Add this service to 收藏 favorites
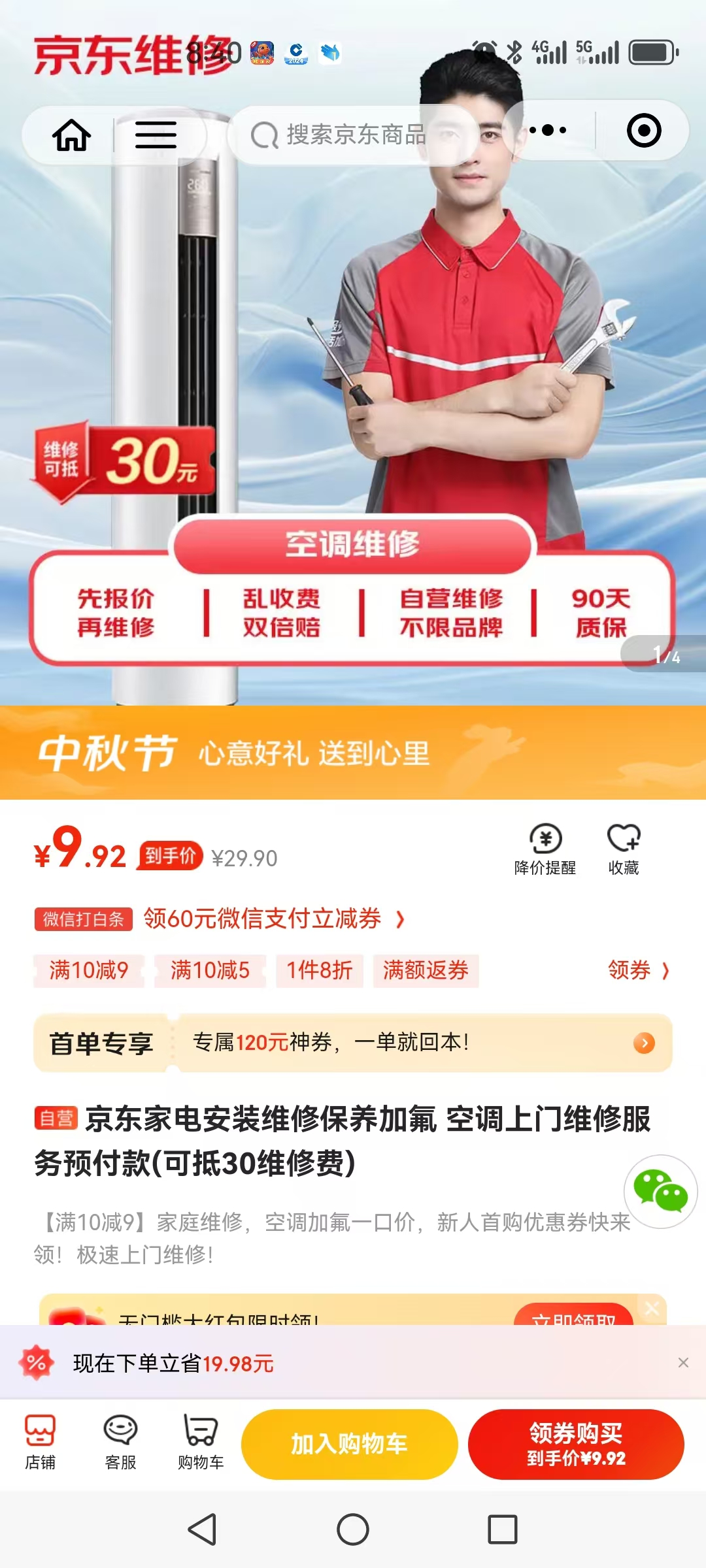Image resolution: width=706 pixels, height=1568 pixels. pyautogui.click(x=624, y=849)
